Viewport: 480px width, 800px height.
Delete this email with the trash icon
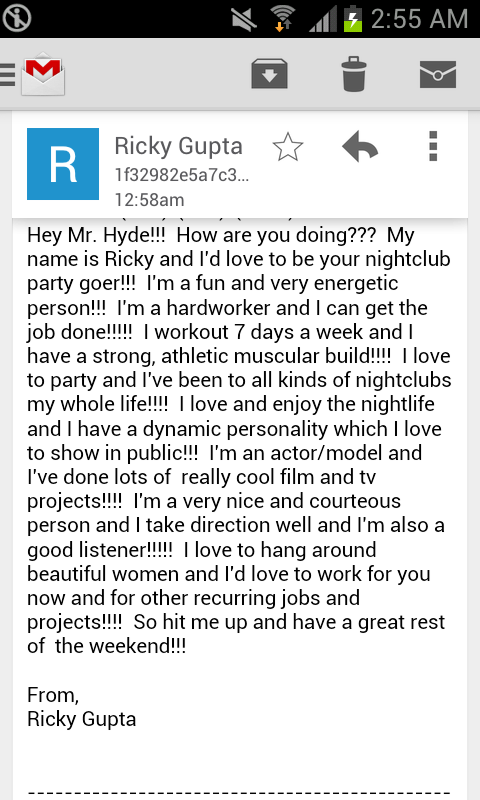coord(354,74)
